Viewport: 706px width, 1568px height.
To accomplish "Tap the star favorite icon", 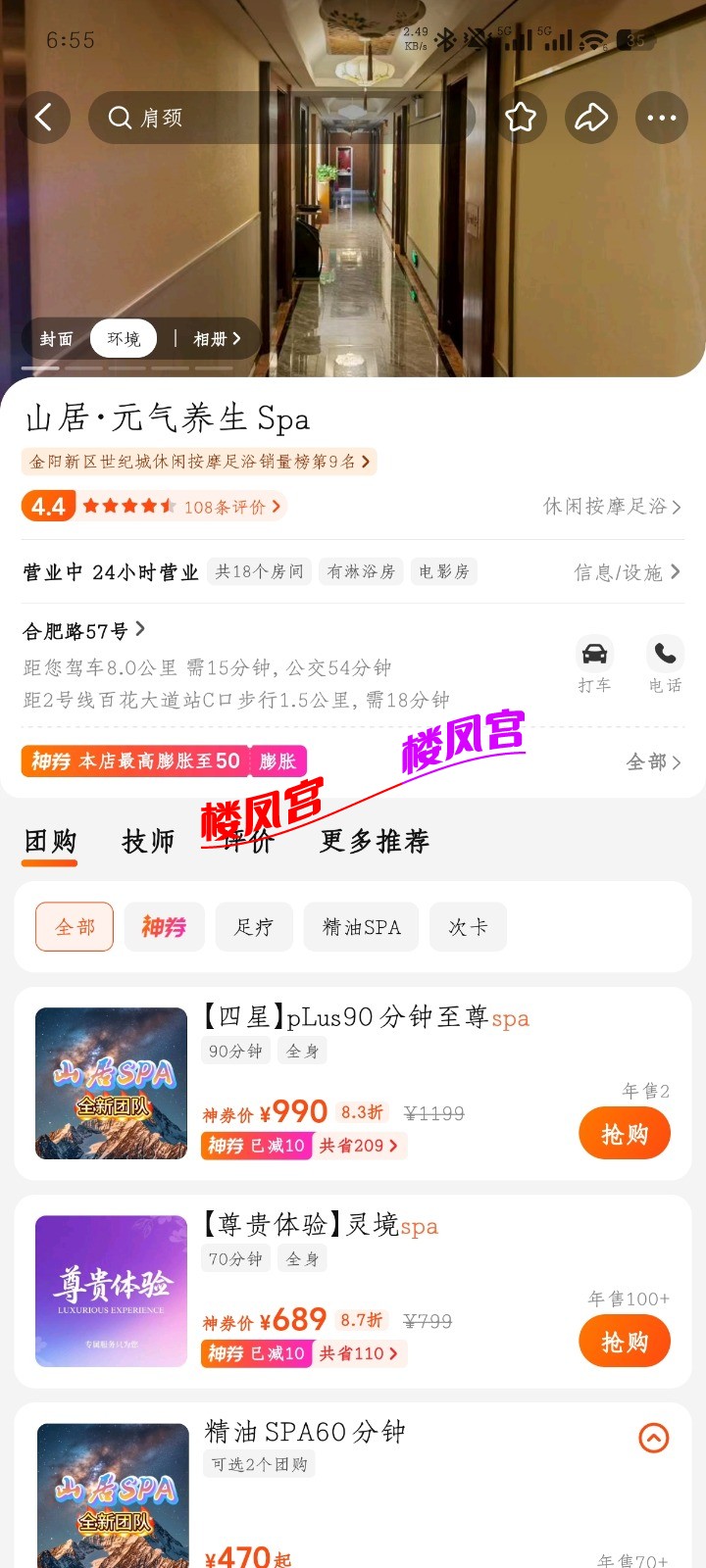I will (522, 117).
